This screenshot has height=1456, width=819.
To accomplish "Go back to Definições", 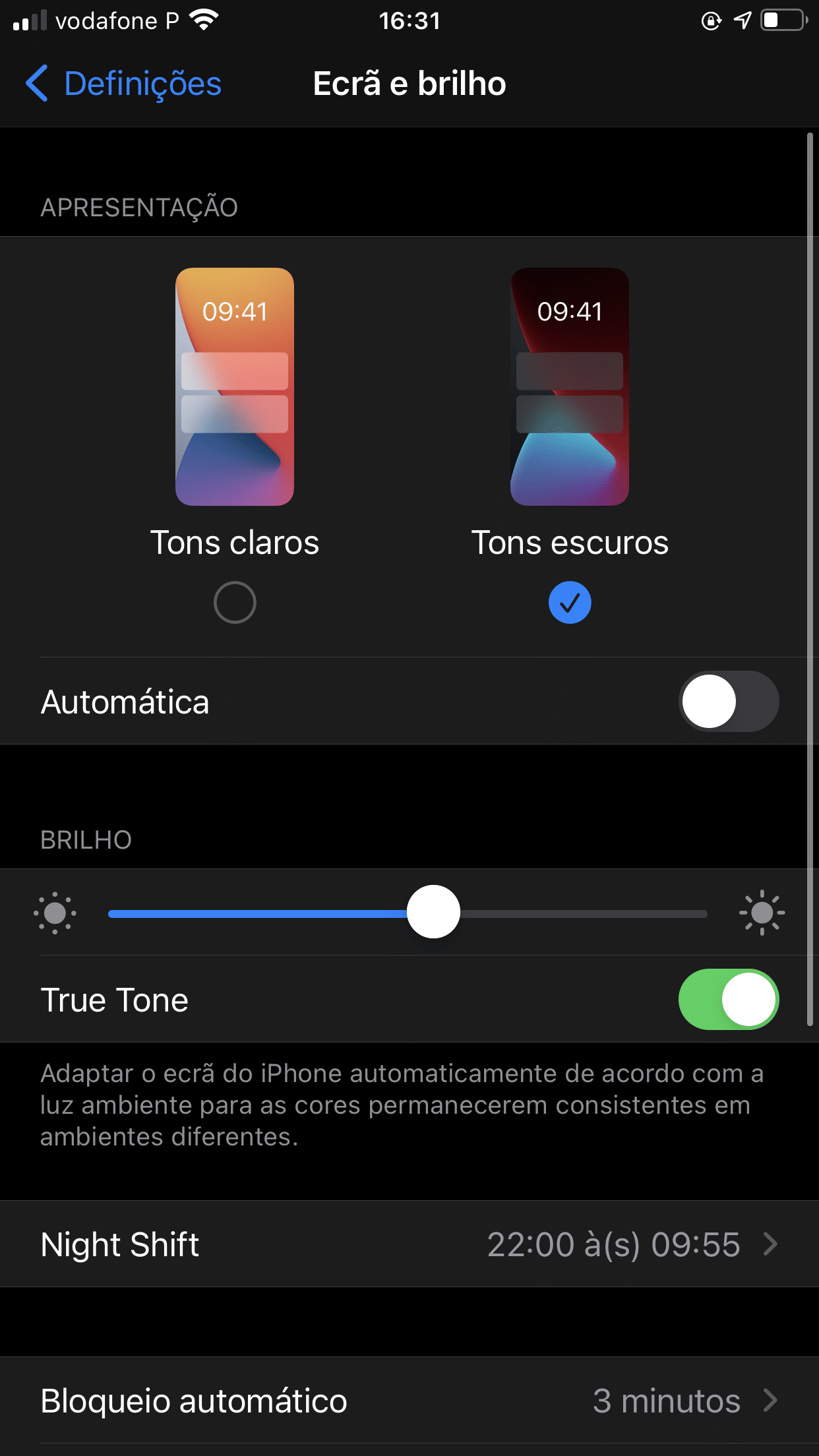I will (x=124, y=84).
